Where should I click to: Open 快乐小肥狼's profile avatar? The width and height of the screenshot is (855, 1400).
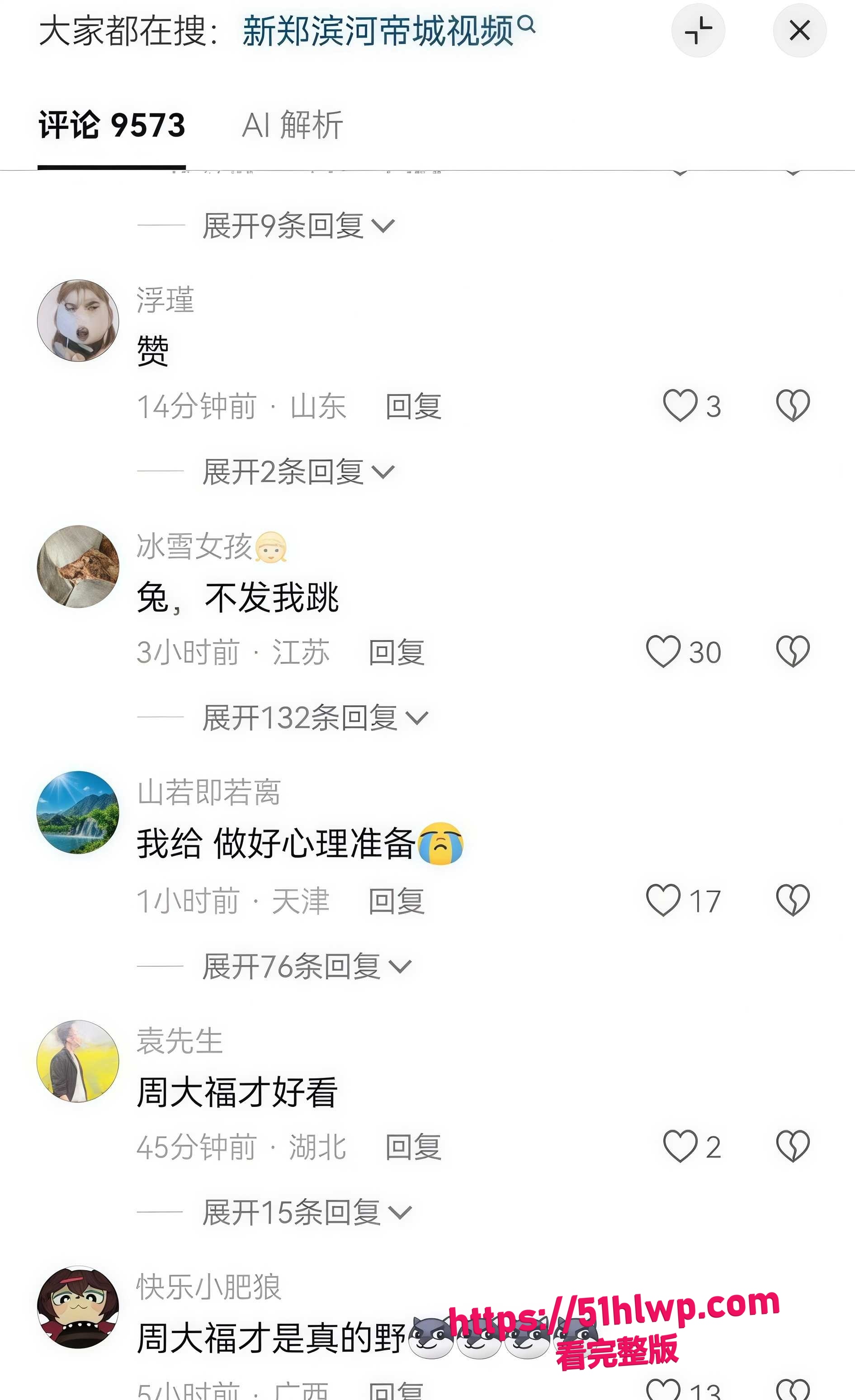coord(78,1307)
